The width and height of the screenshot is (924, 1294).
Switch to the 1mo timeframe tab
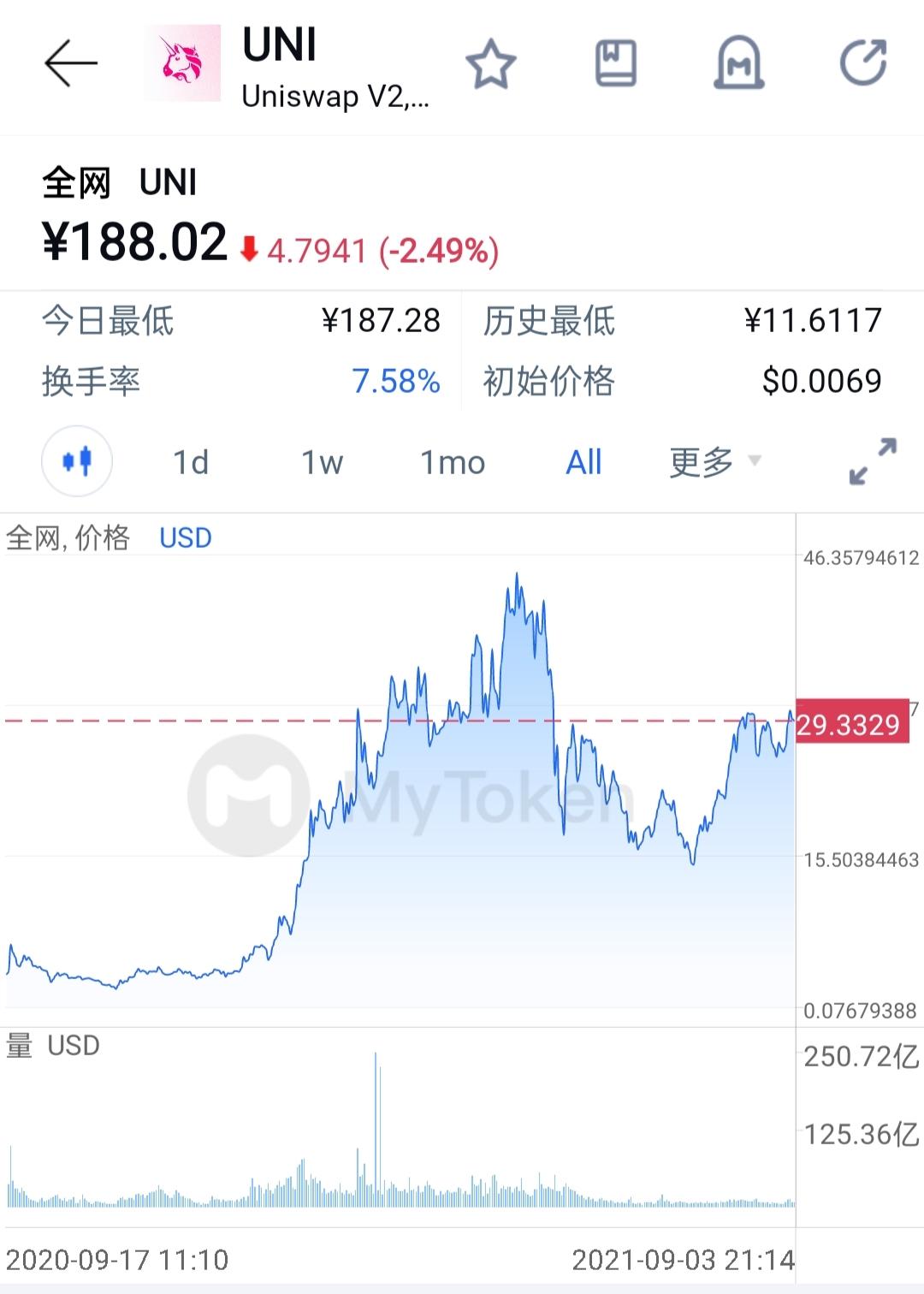(452, 461)
